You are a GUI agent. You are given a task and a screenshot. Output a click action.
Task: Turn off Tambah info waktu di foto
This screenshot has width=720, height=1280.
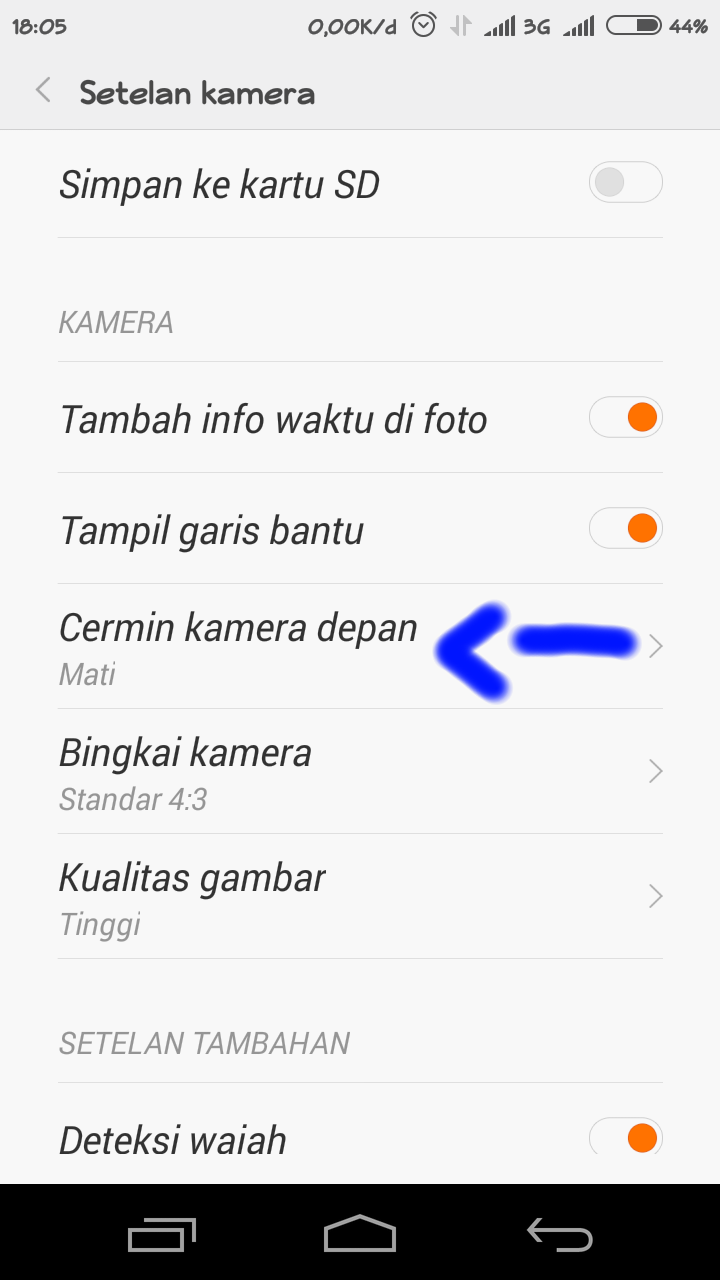coord(625,417)
